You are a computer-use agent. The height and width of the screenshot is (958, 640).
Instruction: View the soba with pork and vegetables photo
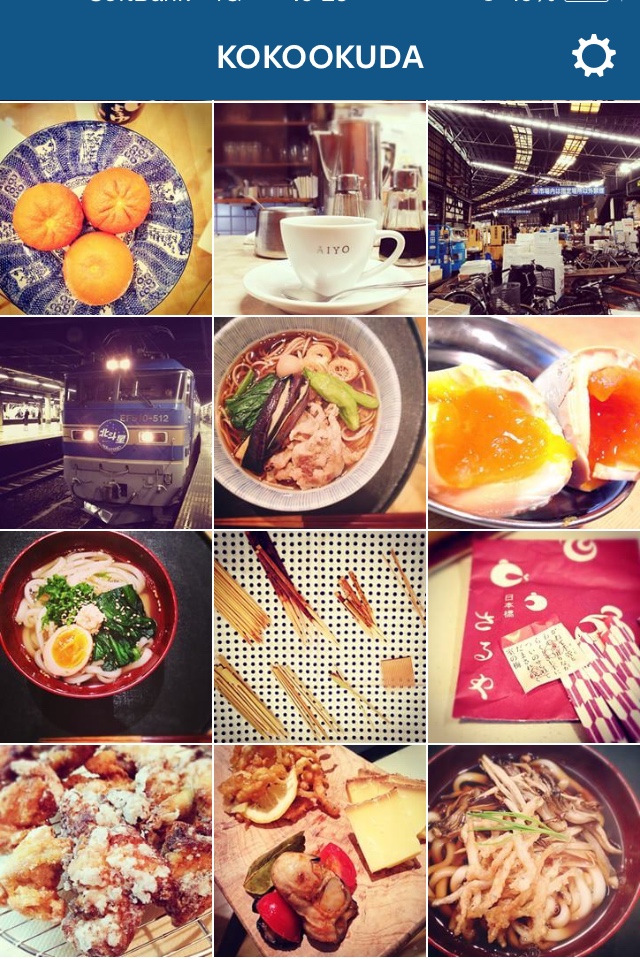pos(319,422)
